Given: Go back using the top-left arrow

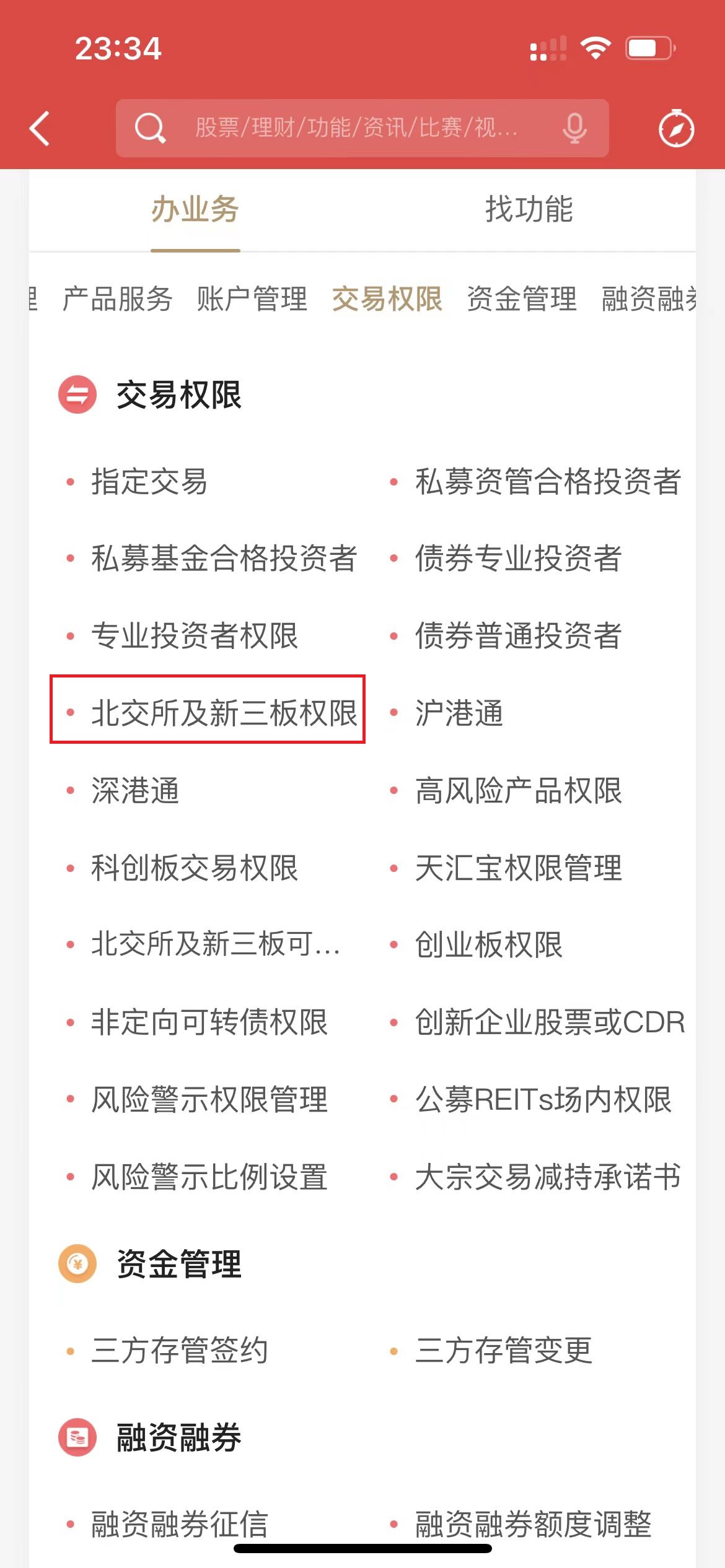Looking at the screenshot, I should click(40, 129).
